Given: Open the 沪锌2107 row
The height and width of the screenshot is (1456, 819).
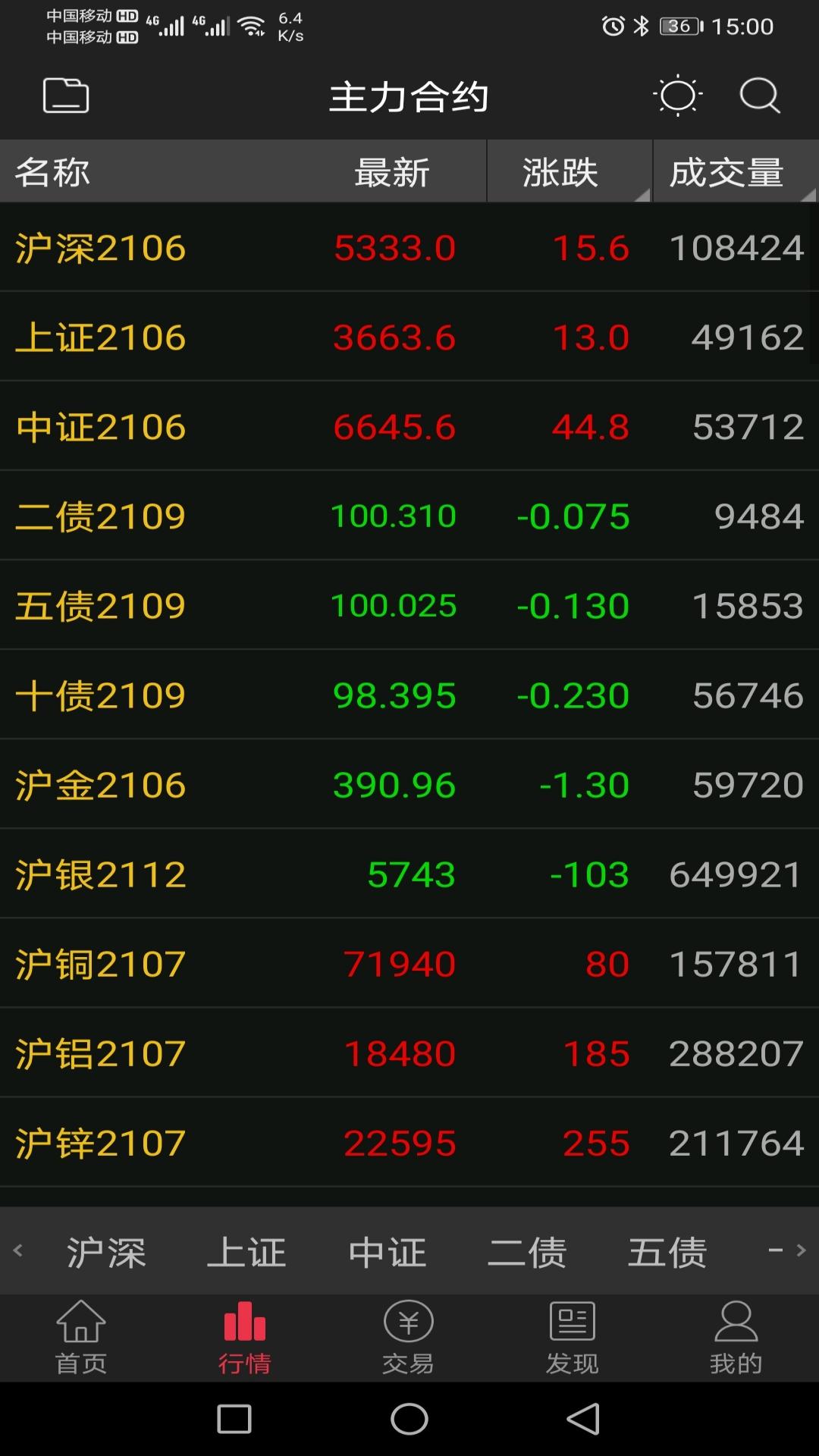Looking at the screenshot, I should 409,1143.
